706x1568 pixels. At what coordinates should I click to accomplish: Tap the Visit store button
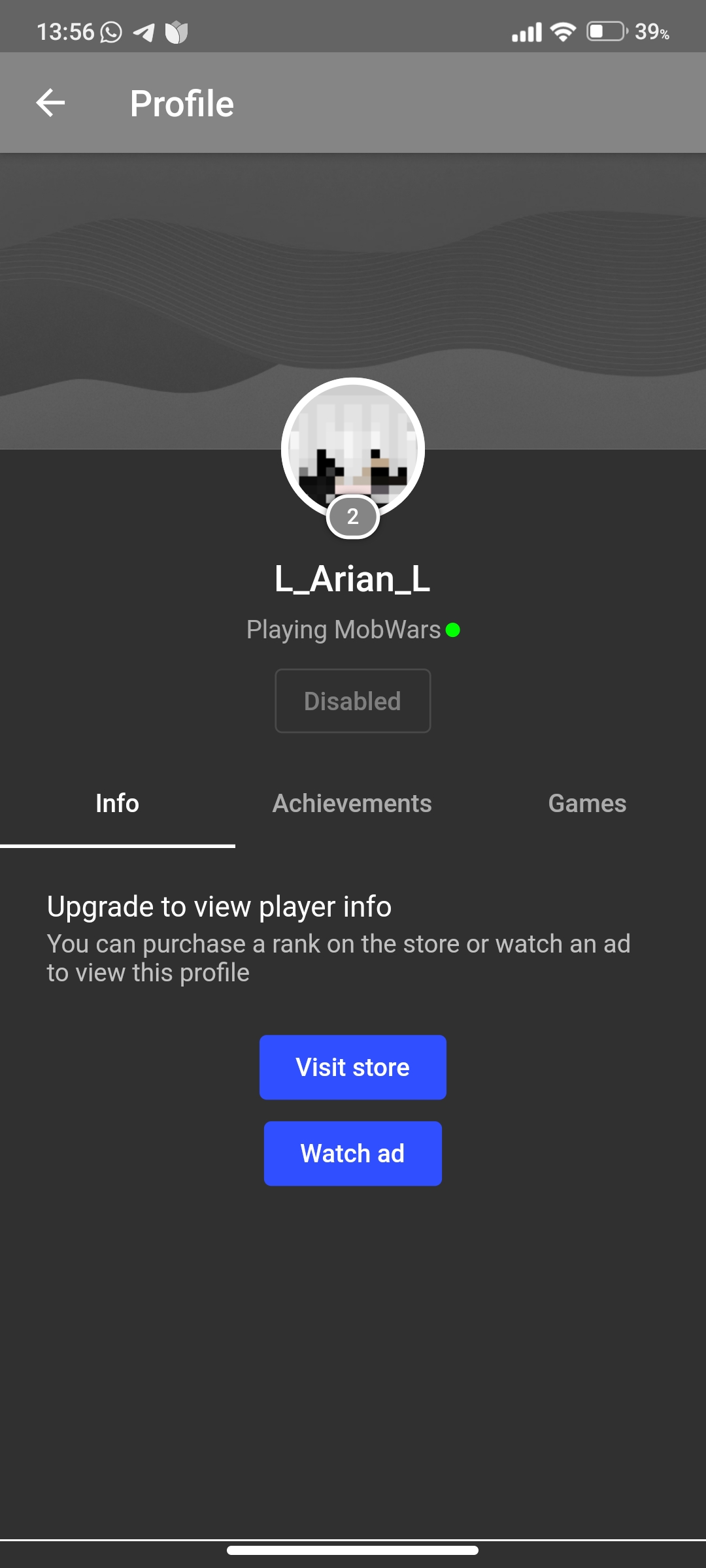pyautogui.click(x=353, y=1068)
